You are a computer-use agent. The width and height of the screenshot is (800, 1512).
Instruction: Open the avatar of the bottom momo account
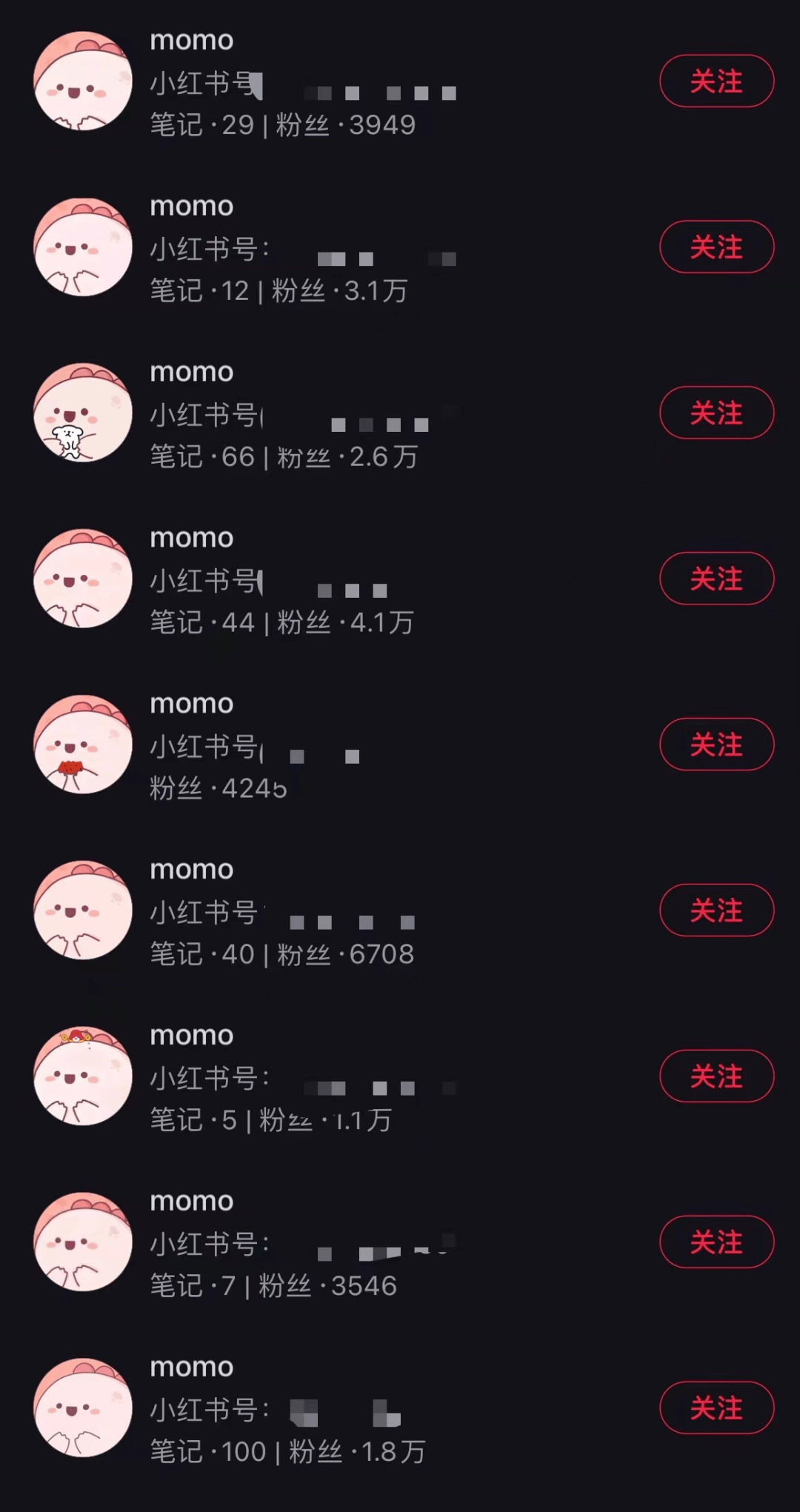(83, 1409)
